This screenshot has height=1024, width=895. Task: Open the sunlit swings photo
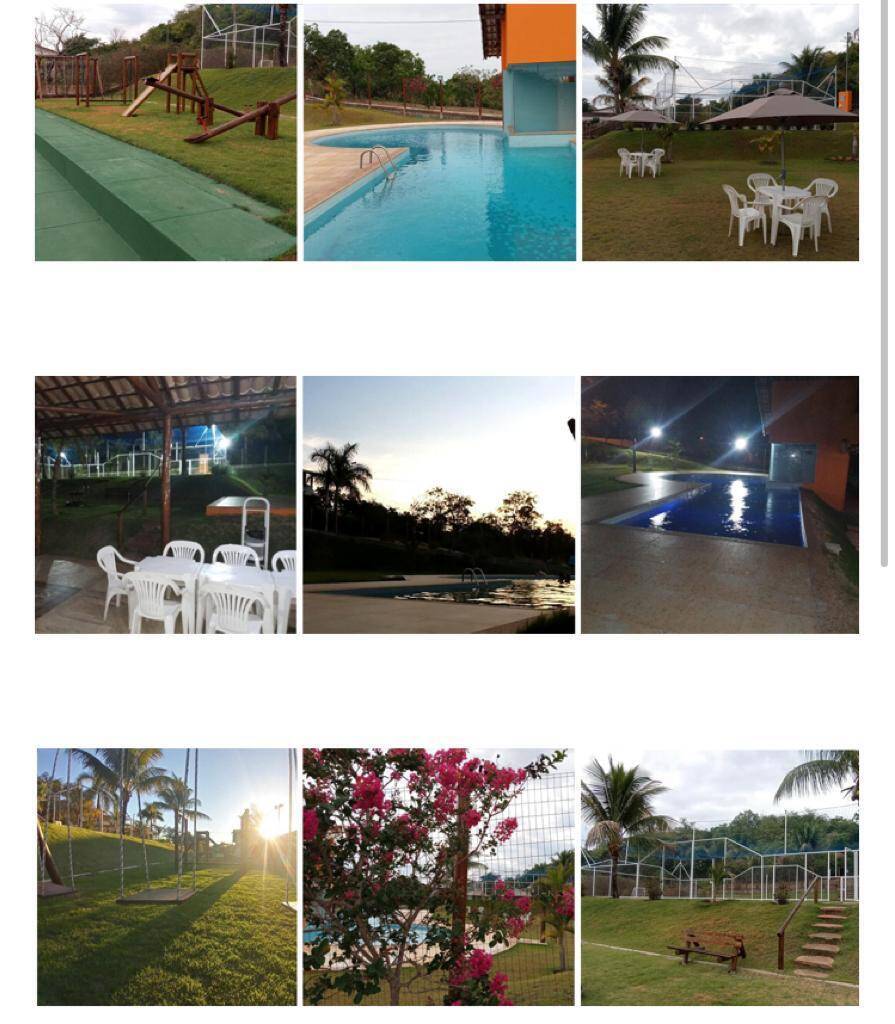tap(167, 877)
